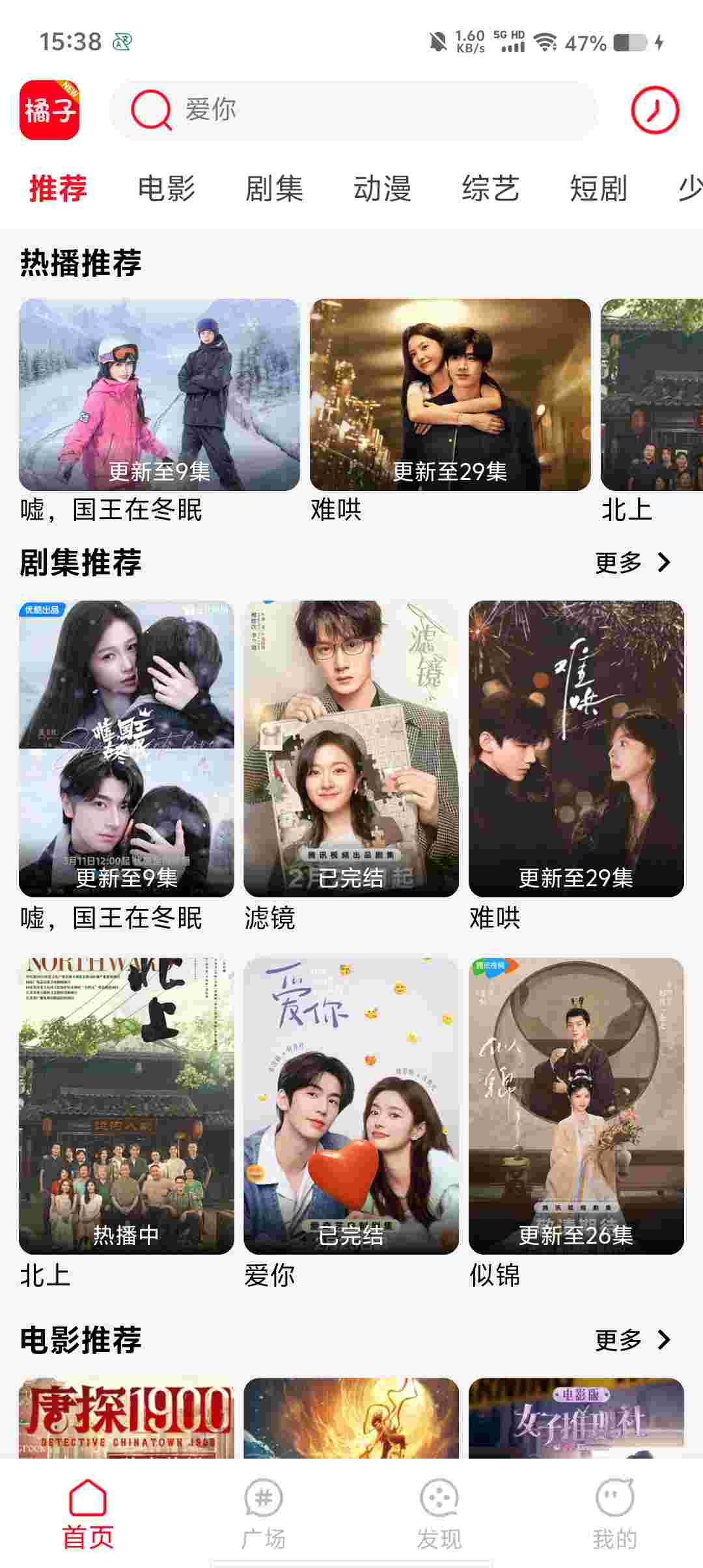Open the 短剧 tab
Viewport: 703px width, 1568px height.
(x=598, y=189)
